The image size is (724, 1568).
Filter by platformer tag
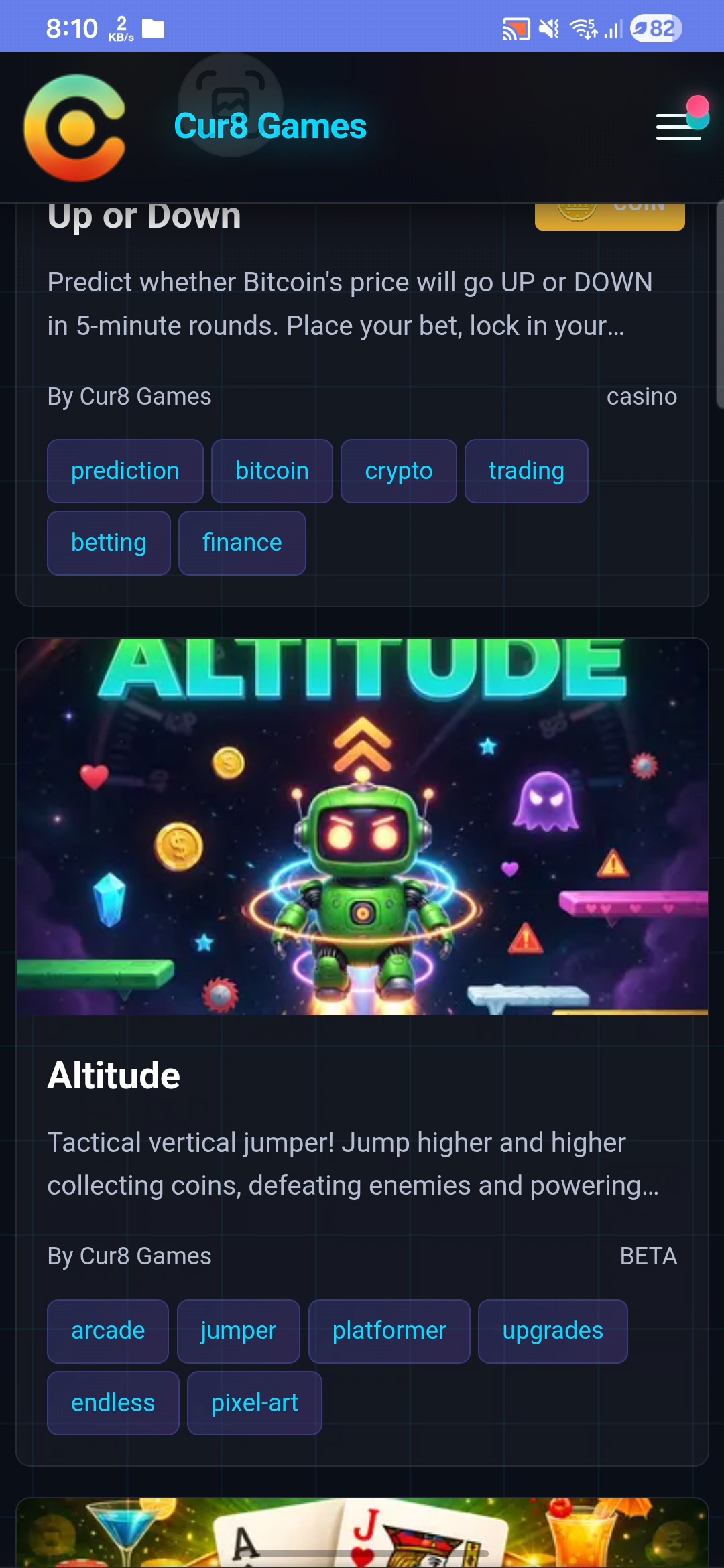coord(389,1331)
